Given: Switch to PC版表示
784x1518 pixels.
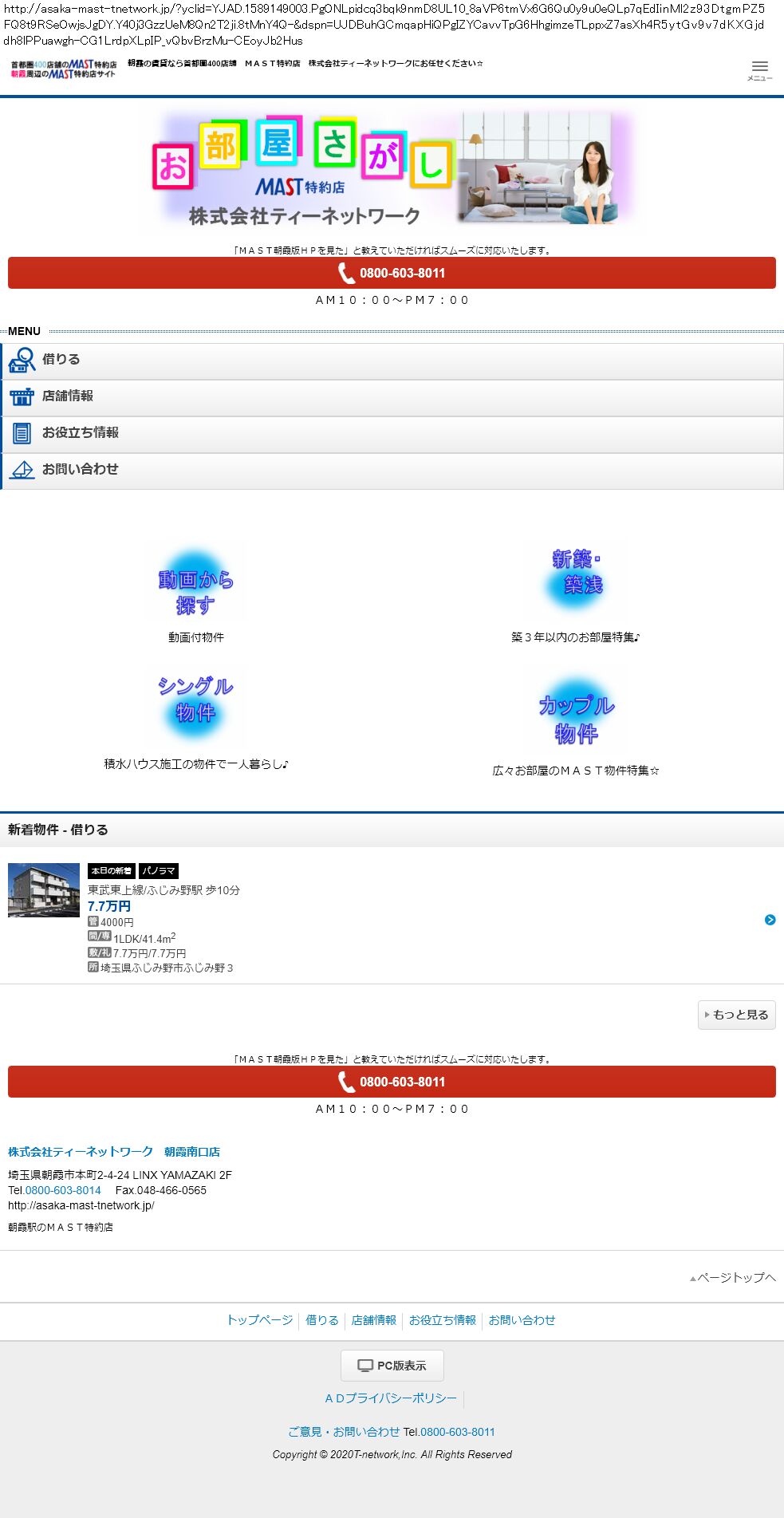Looking at the screenshot, I should click(x=392, y=1366).
